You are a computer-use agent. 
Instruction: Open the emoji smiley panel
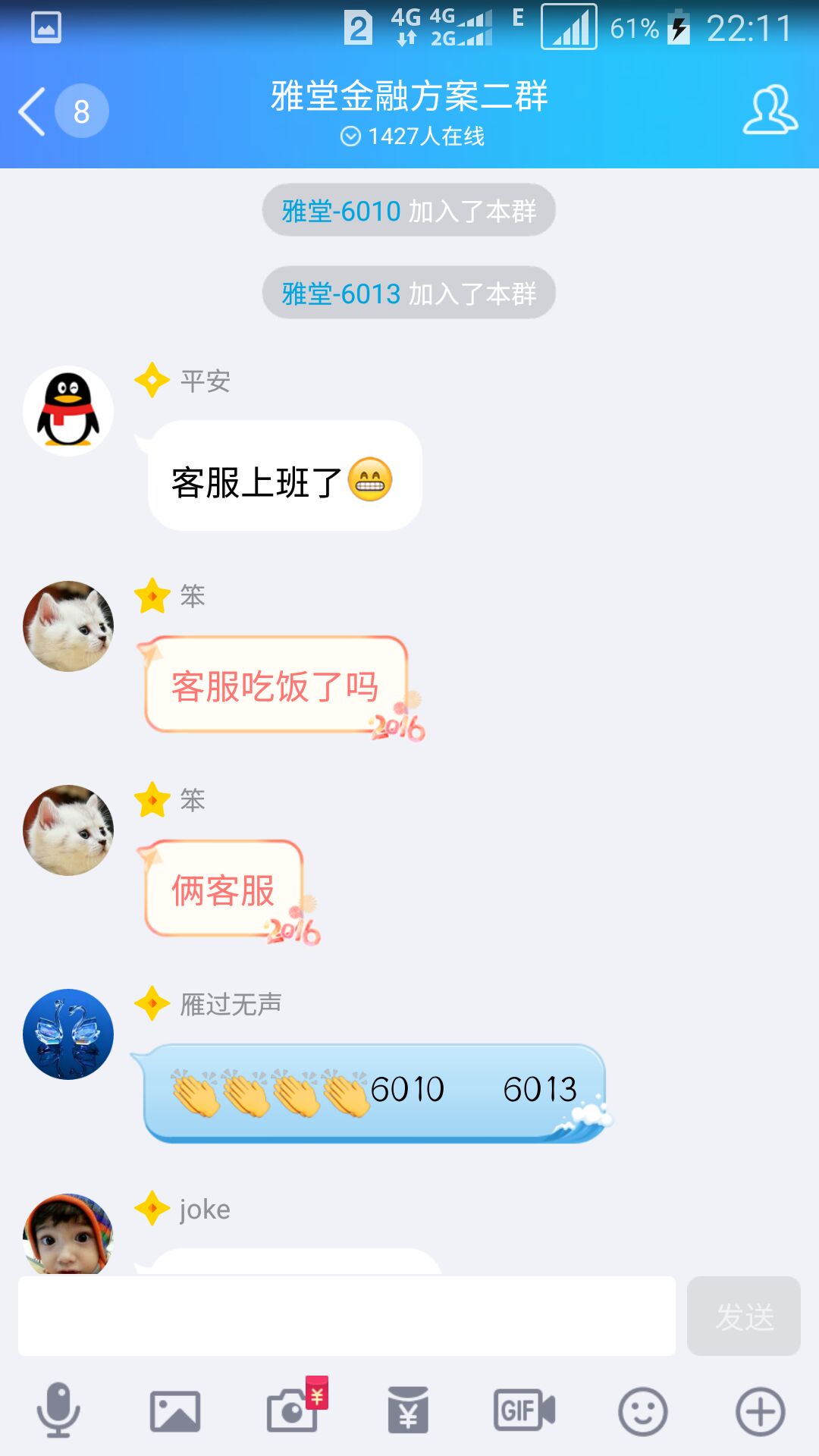pos(642,1411)
